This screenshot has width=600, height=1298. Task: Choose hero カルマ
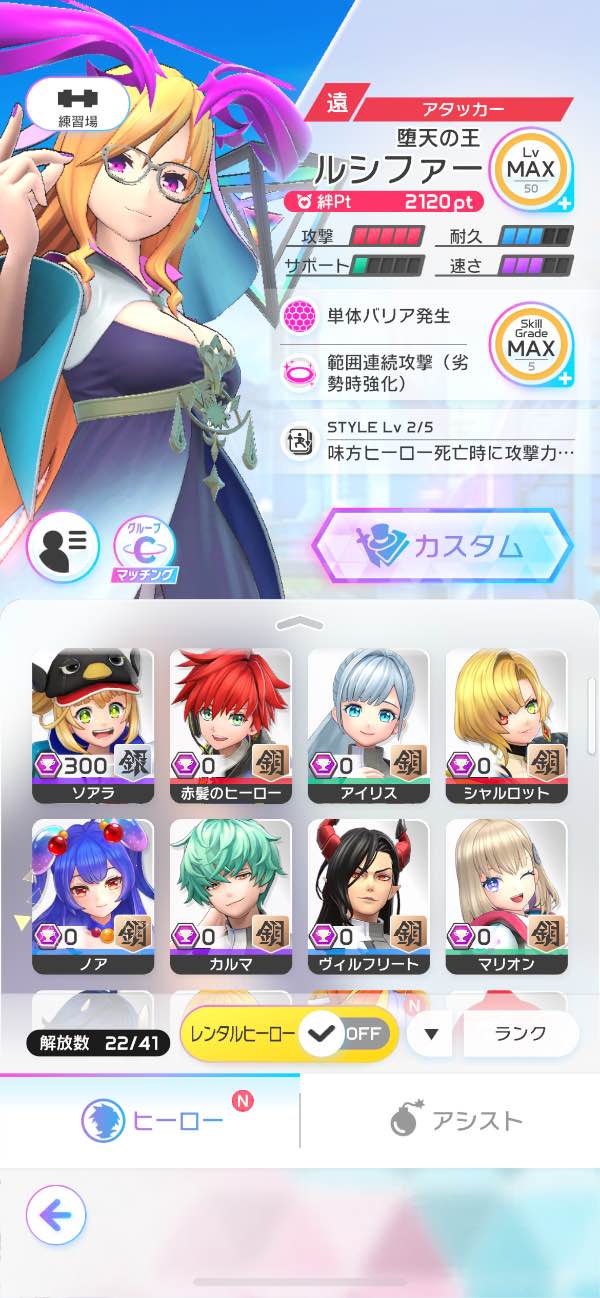click(x=231, y=896)
